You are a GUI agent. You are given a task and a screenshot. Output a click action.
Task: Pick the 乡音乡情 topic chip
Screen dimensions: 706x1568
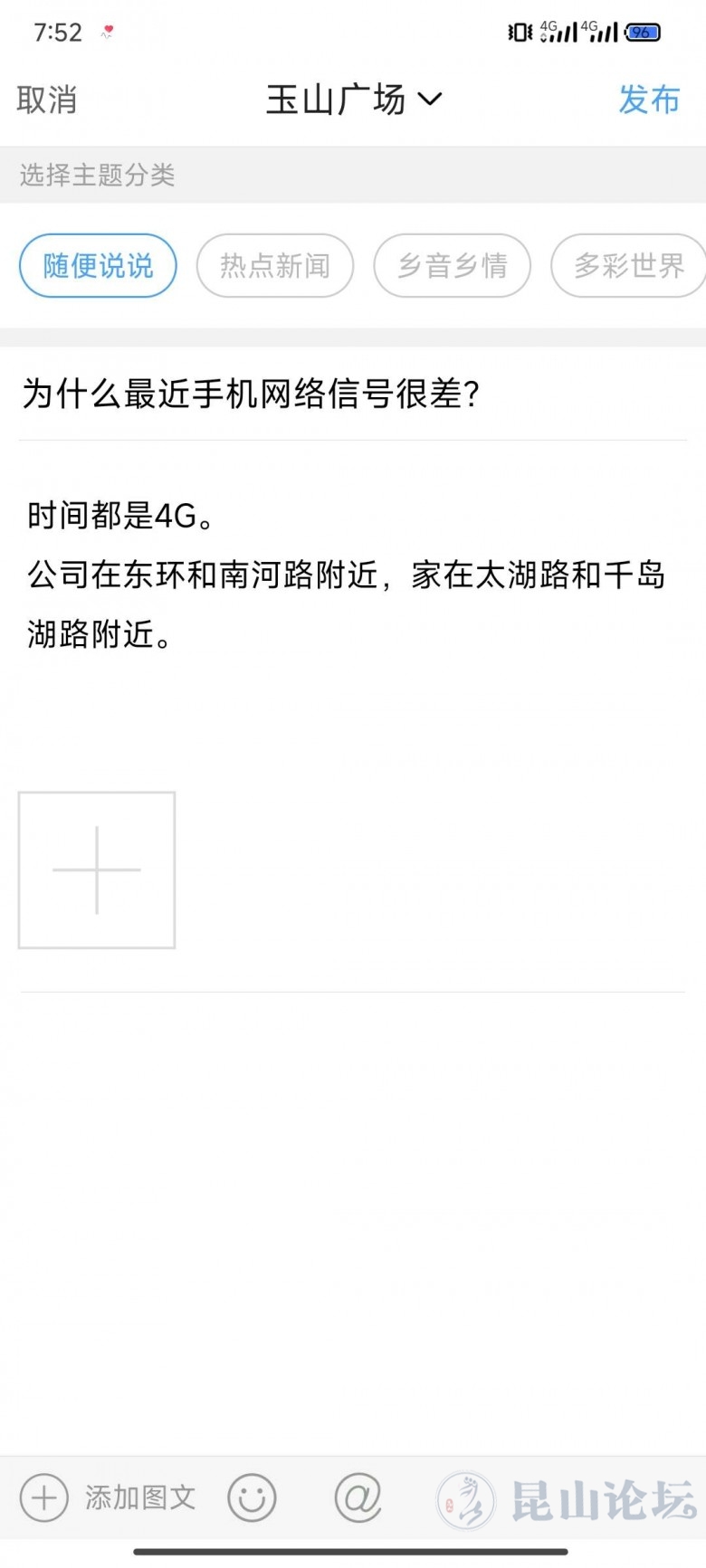click(453, 266)
